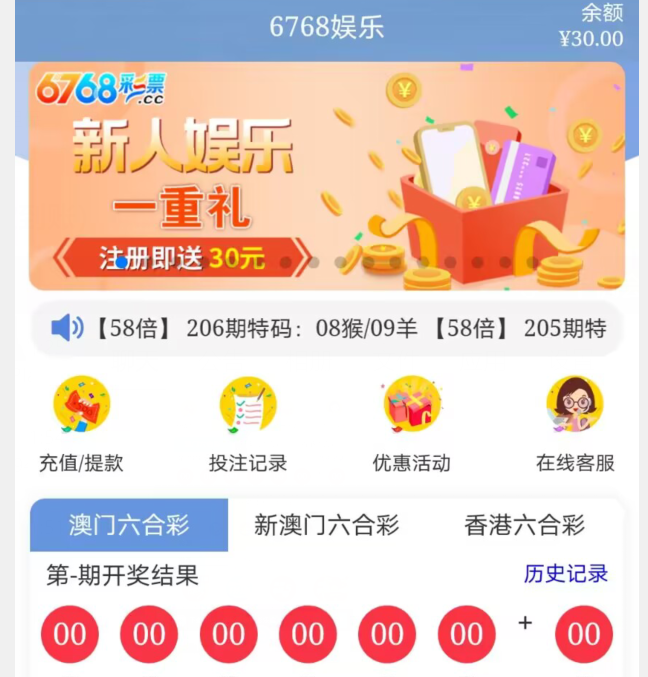This screenshot has width=648, height=677.
Task: Open the 历史记录 history link
Action: pyautogui.click(x=566, y=574)
